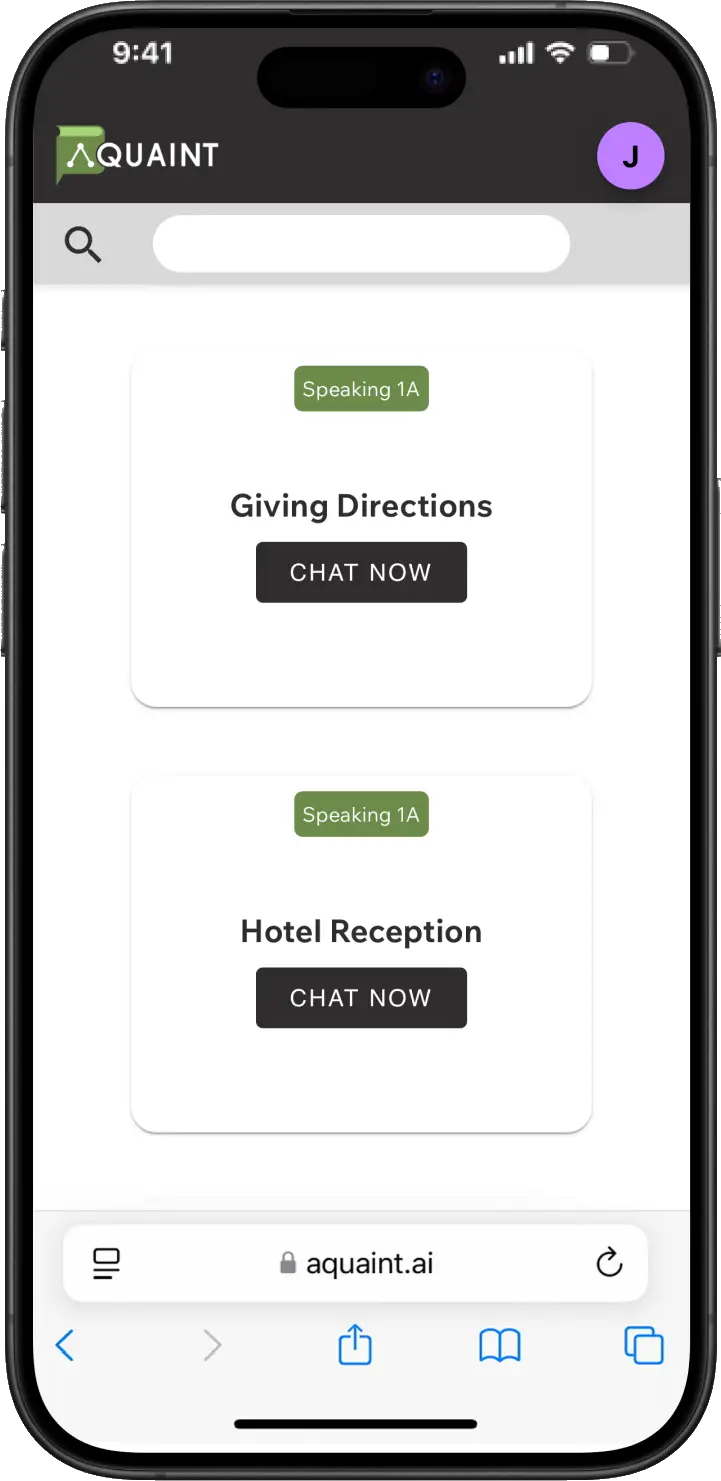Focus the search text field

coord(361,244)
